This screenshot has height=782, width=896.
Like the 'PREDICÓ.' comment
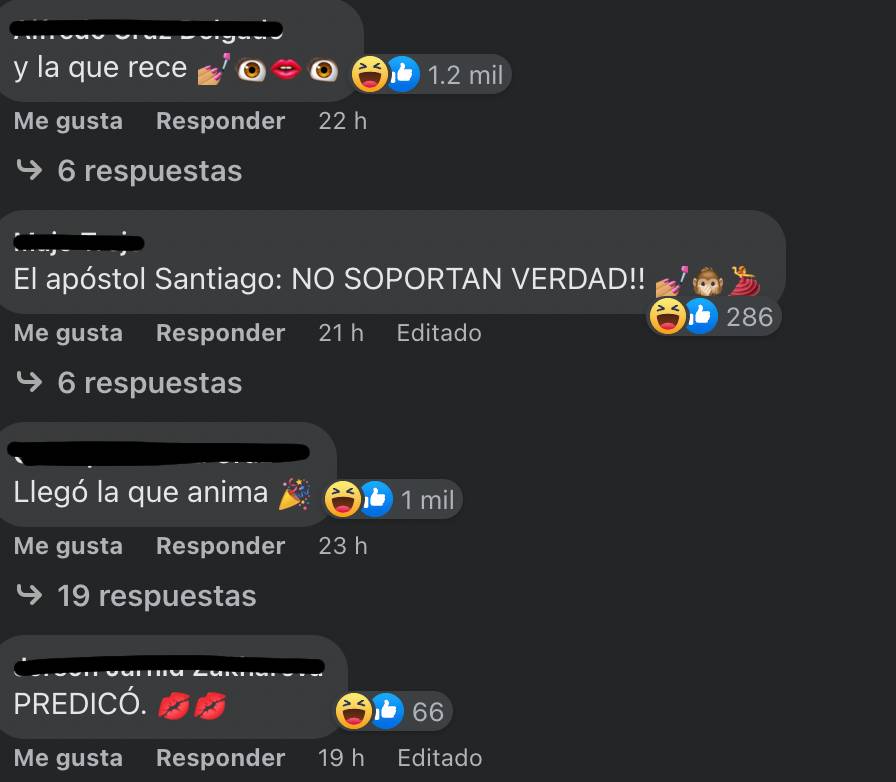point(68,758)
